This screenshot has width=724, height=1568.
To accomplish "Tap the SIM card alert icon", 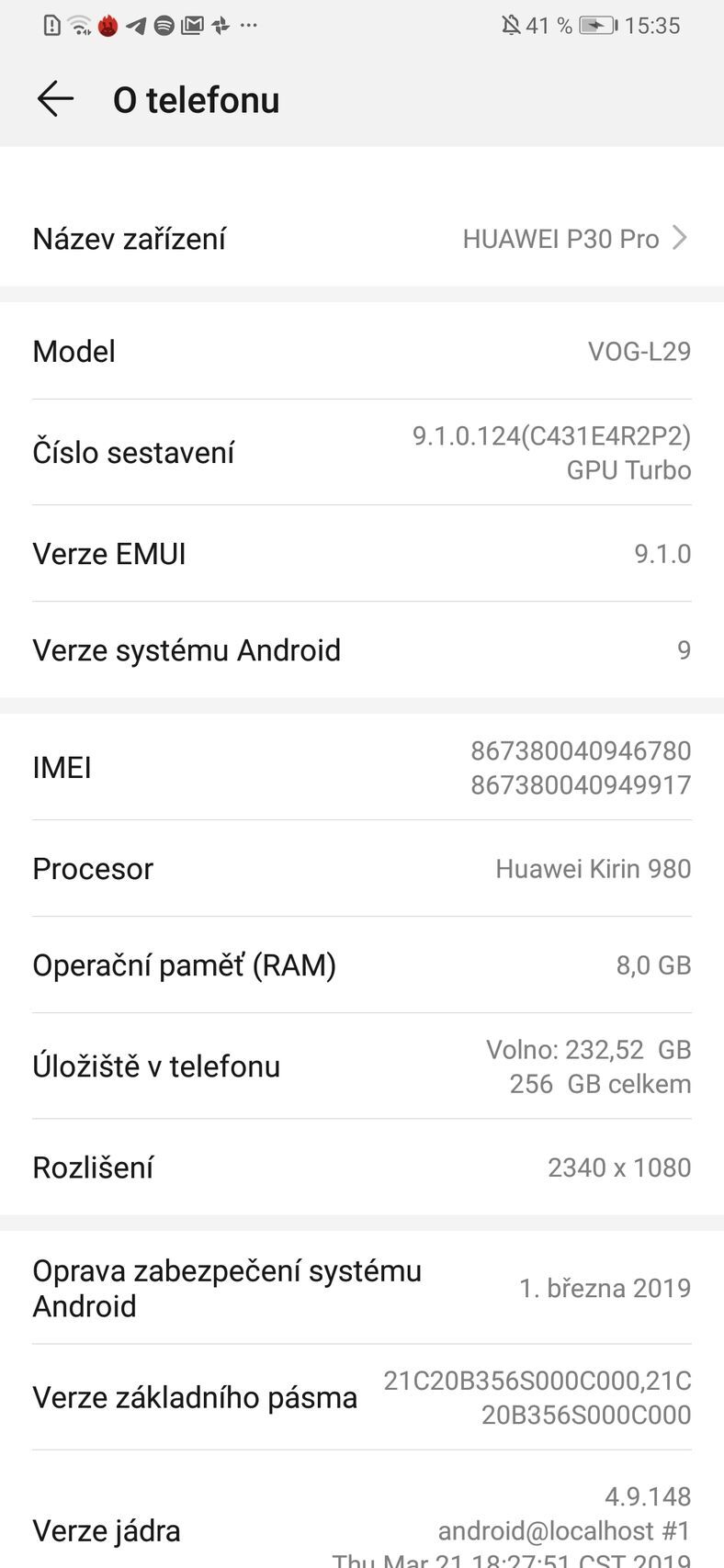I will (x=51, y=26).
